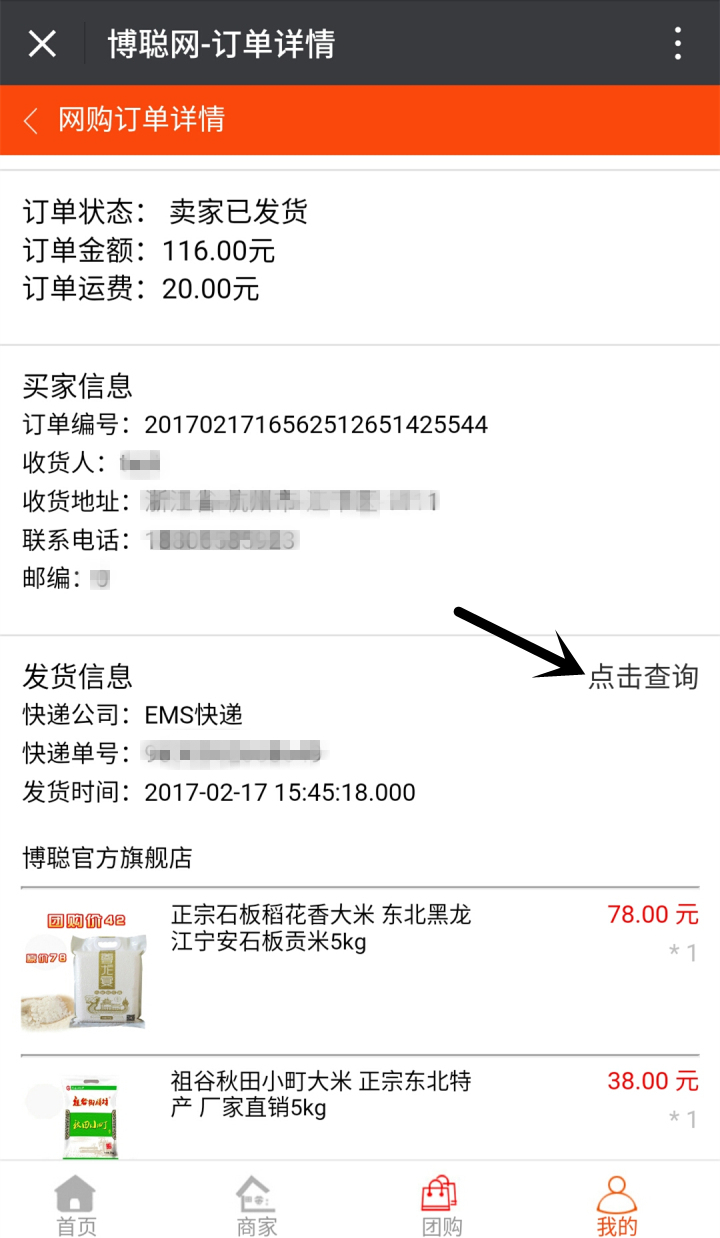
Task: Switch to the 商家 tab
Action: (256, 1205)
